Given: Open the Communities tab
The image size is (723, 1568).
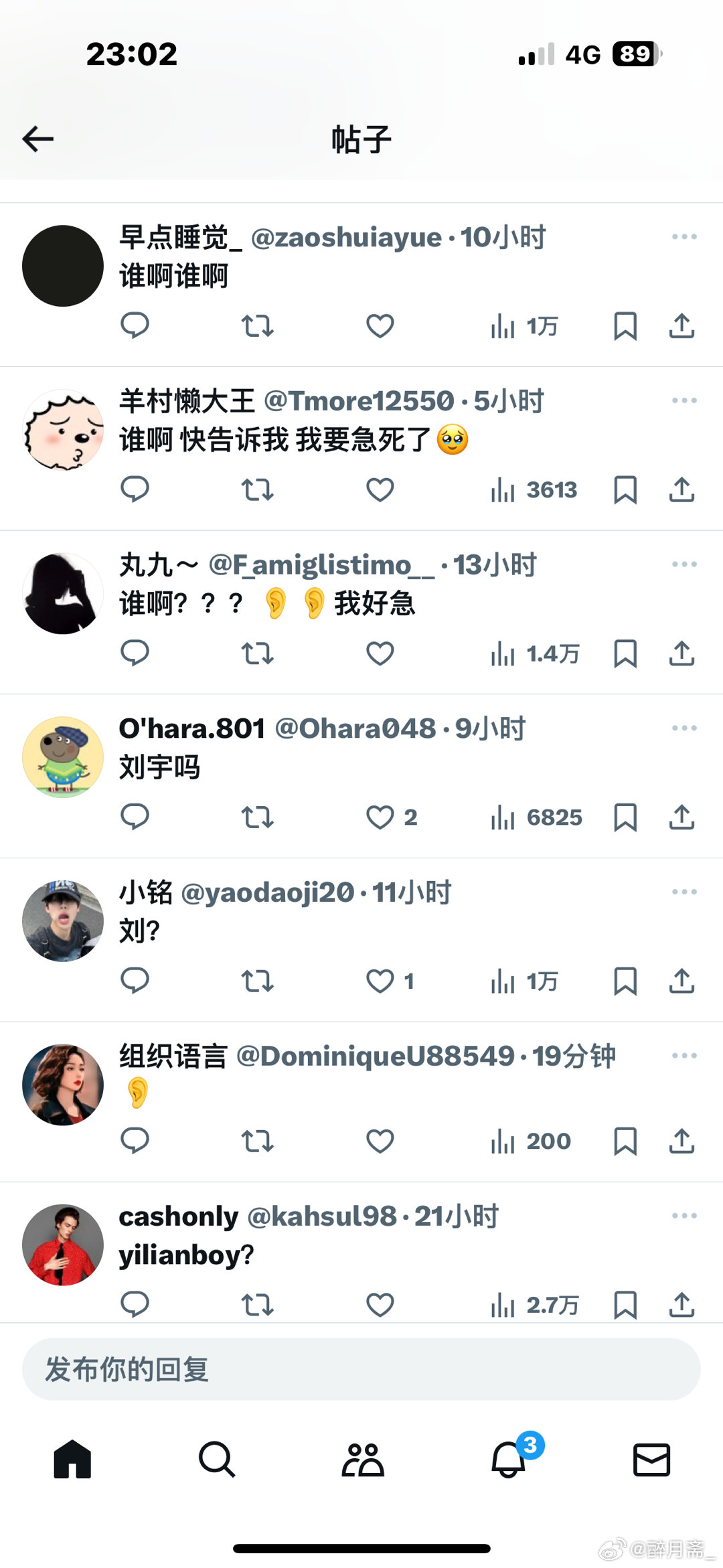Looking at the screenshot, I should click(362, 1460).
